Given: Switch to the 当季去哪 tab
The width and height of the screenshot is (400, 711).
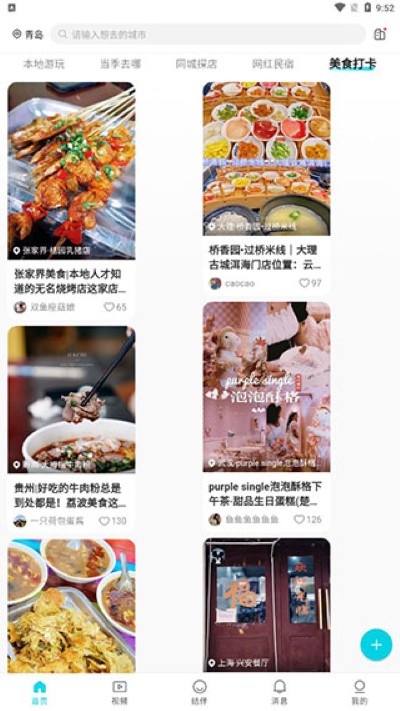Looking at the screenshot, I should tap(121, 64).
